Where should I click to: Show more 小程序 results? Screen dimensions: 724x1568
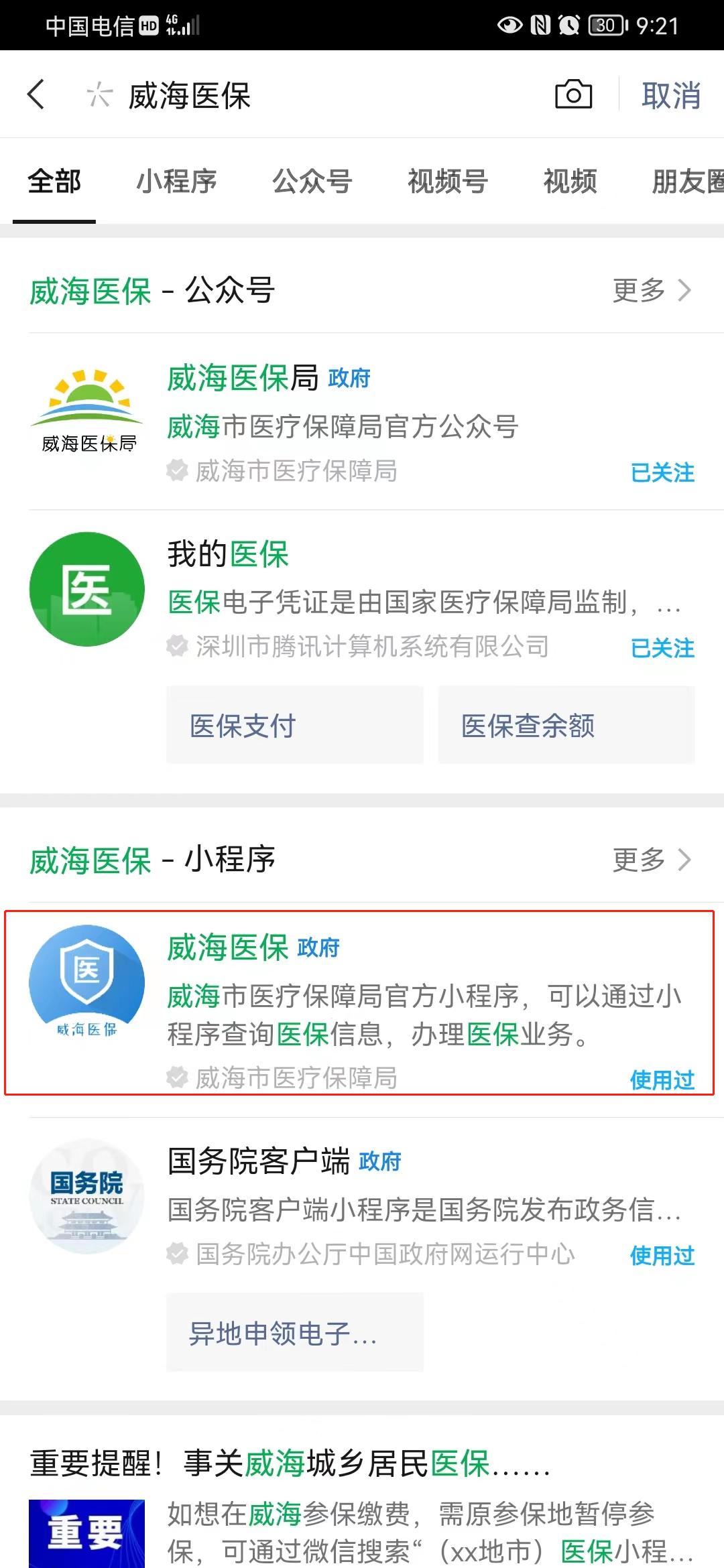point(651,860)
